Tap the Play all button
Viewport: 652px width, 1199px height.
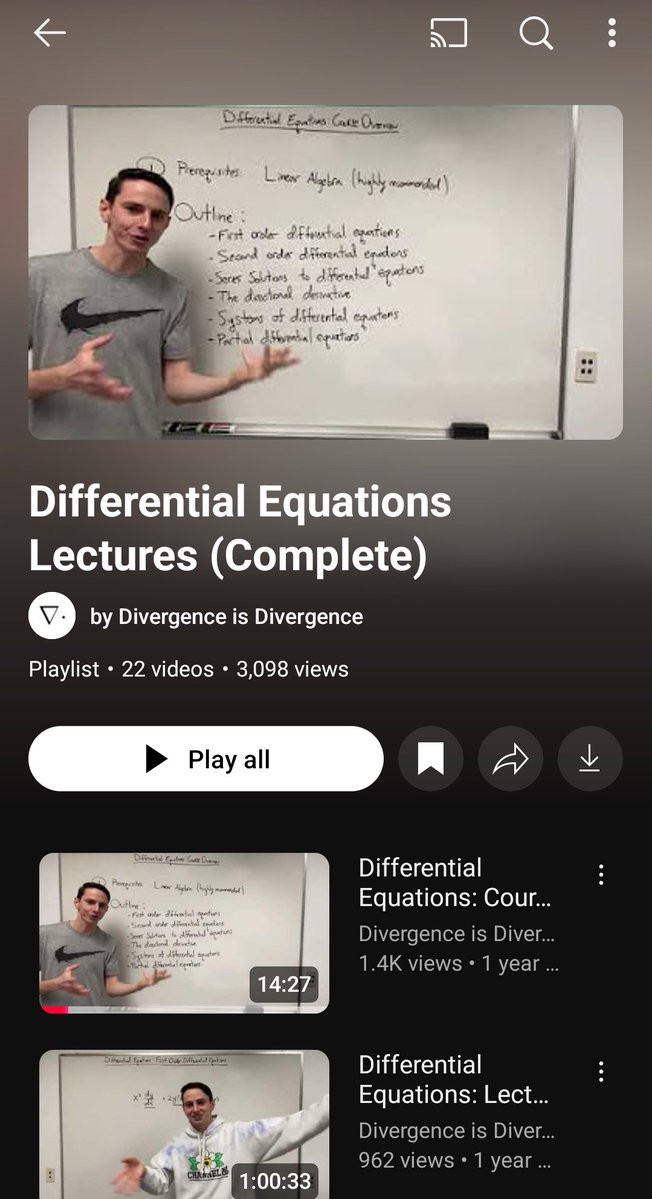pyautogui.click(x=206, y=759)
